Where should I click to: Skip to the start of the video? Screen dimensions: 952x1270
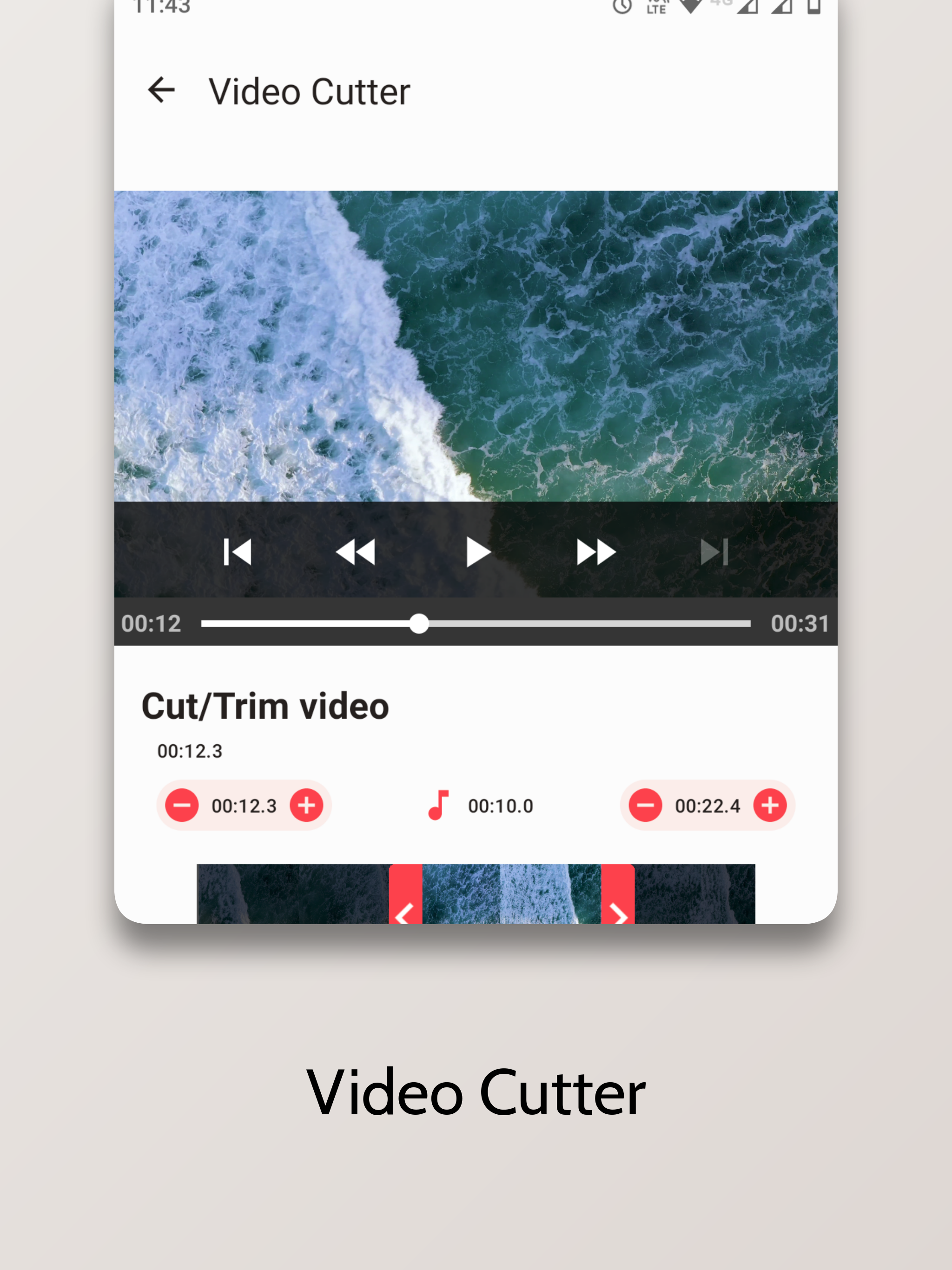238,552
